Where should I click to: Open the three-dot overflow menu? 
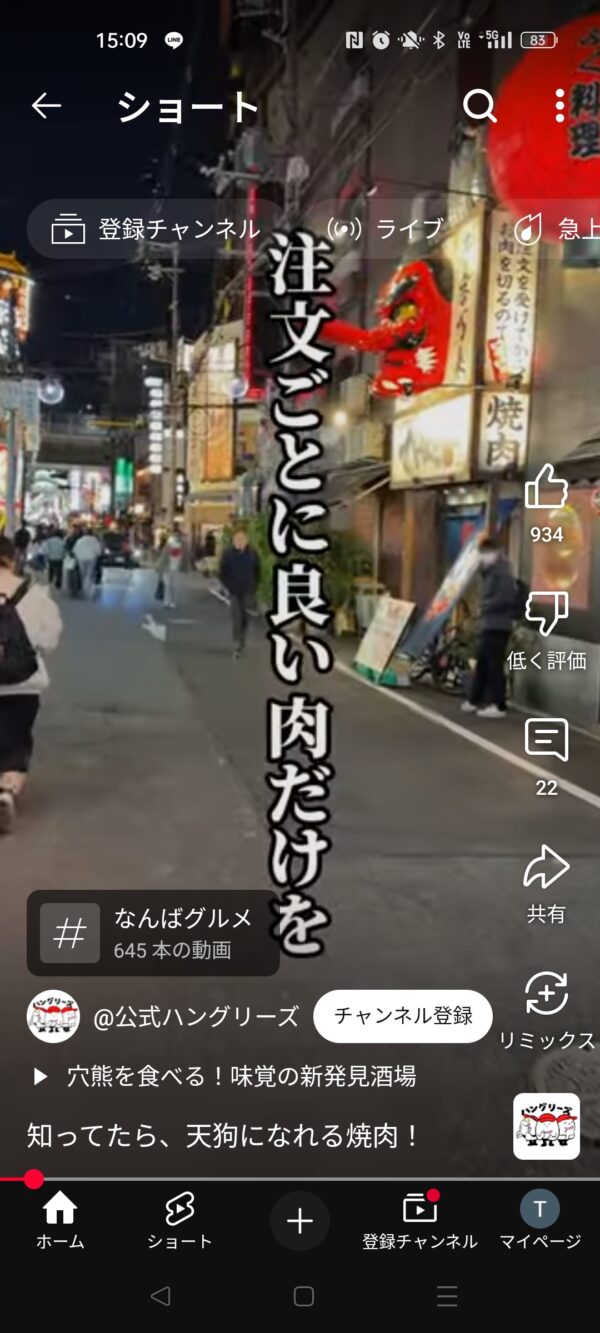pos(560,106)
